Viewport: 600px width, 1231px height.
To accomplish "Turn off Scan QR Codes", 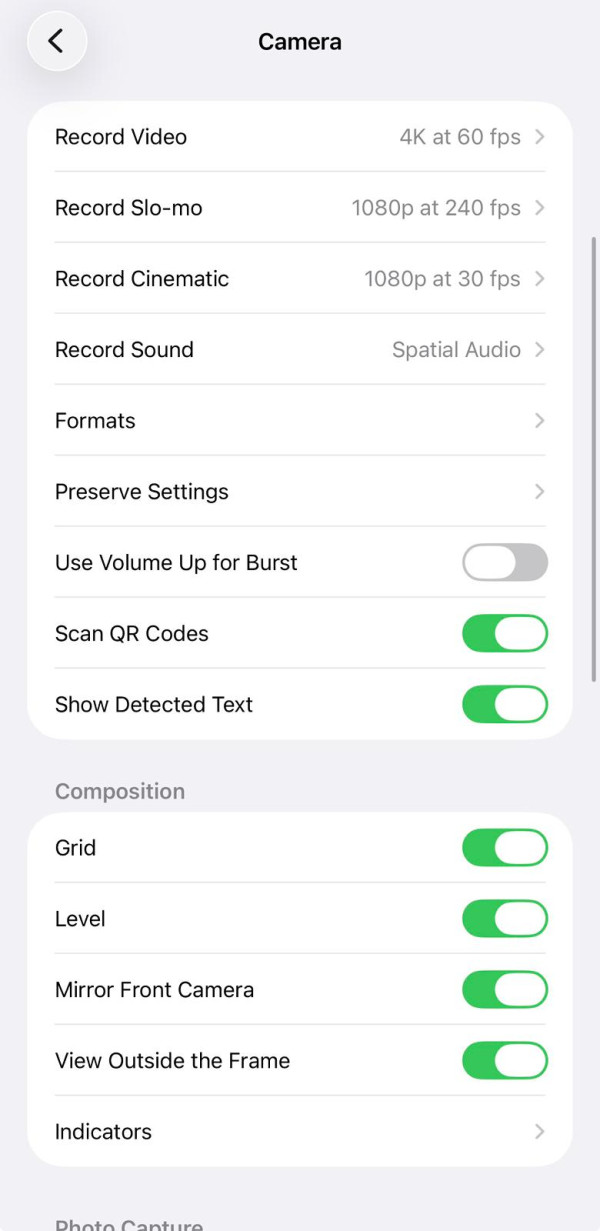I will (504, 634).
